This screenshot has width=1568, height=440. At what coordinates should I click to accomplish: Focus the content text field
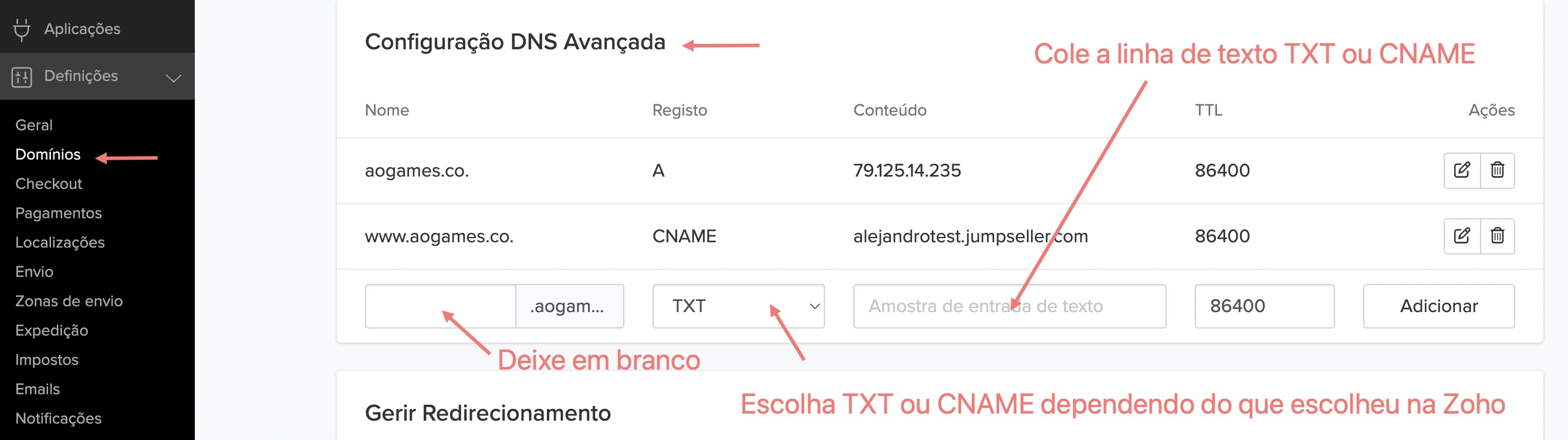(1009, 306)
